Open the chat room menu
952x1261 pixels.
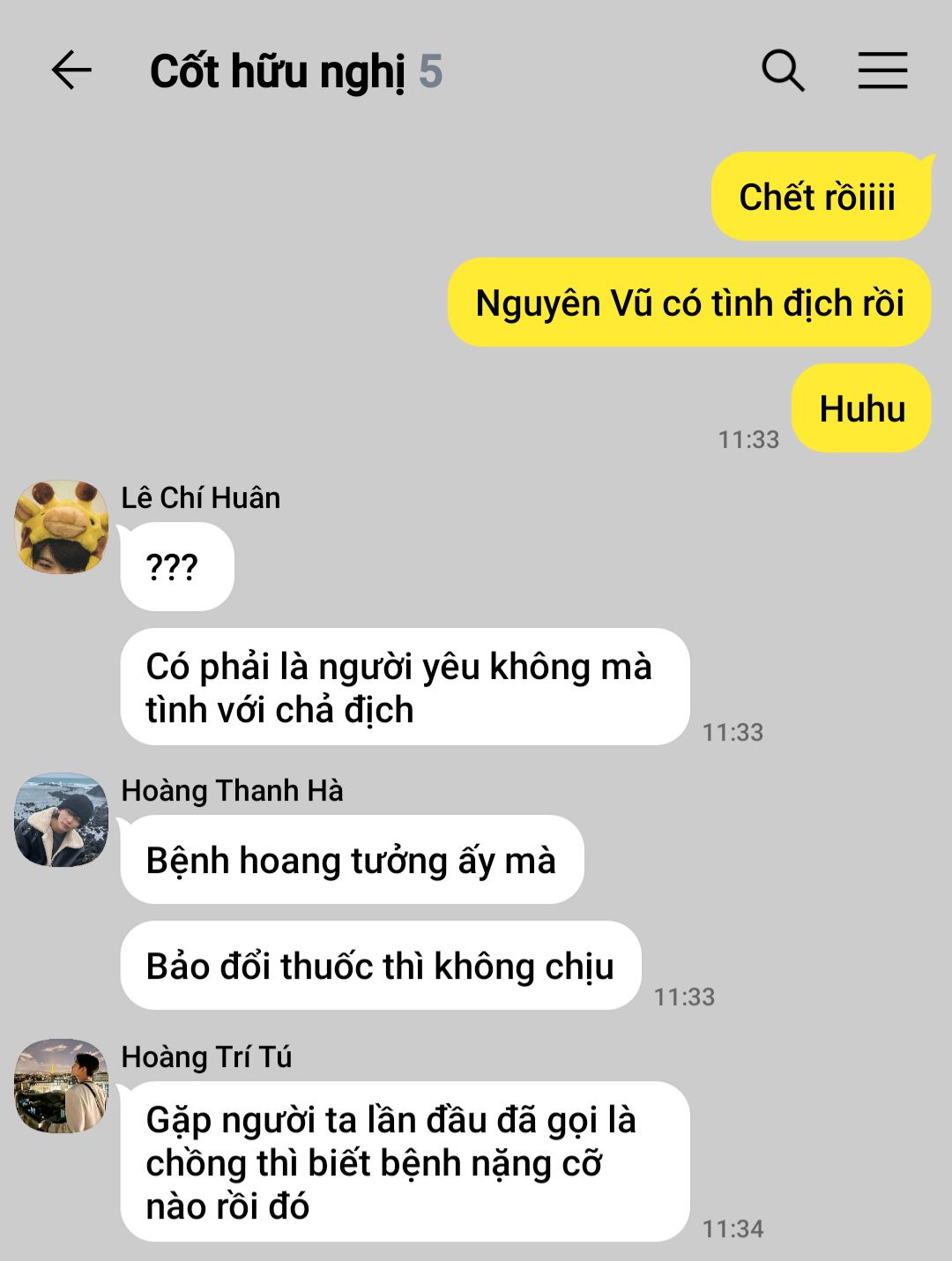[x=882, y=71]
